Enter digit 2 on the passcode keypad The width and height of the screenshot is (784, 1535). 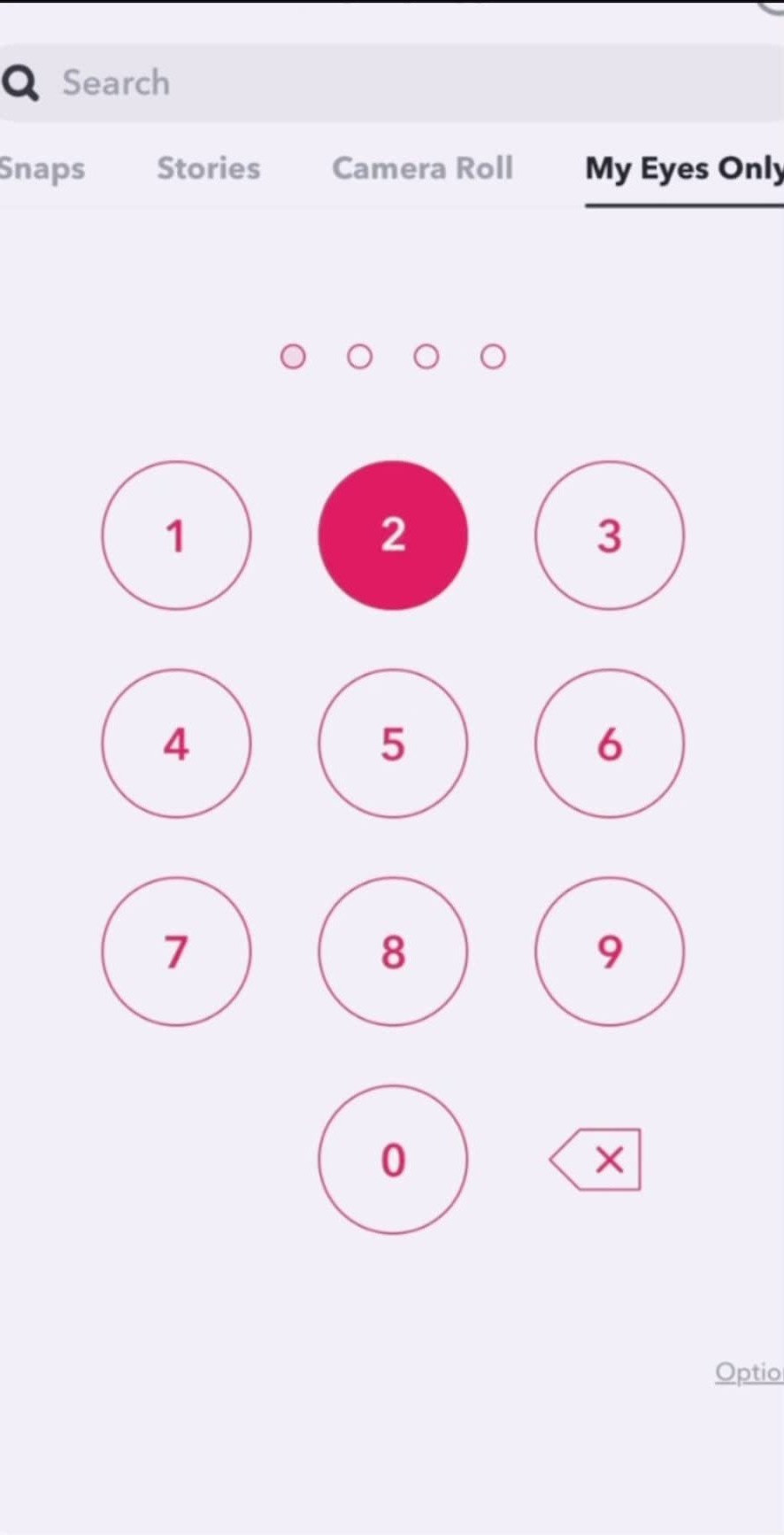[393, 536]
